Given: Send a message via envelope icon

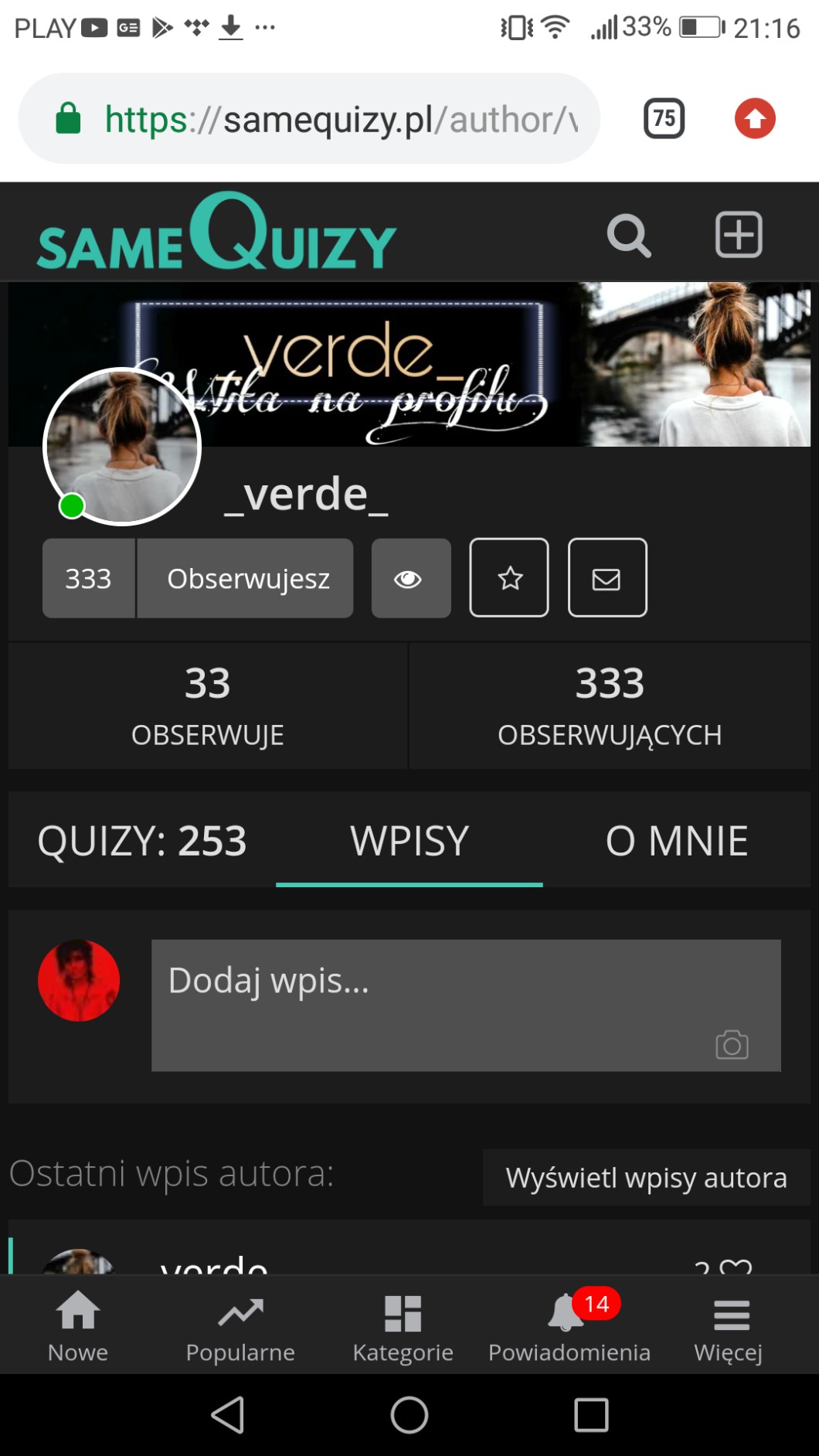Looking at the screenshot, I should tap(607, 578).
